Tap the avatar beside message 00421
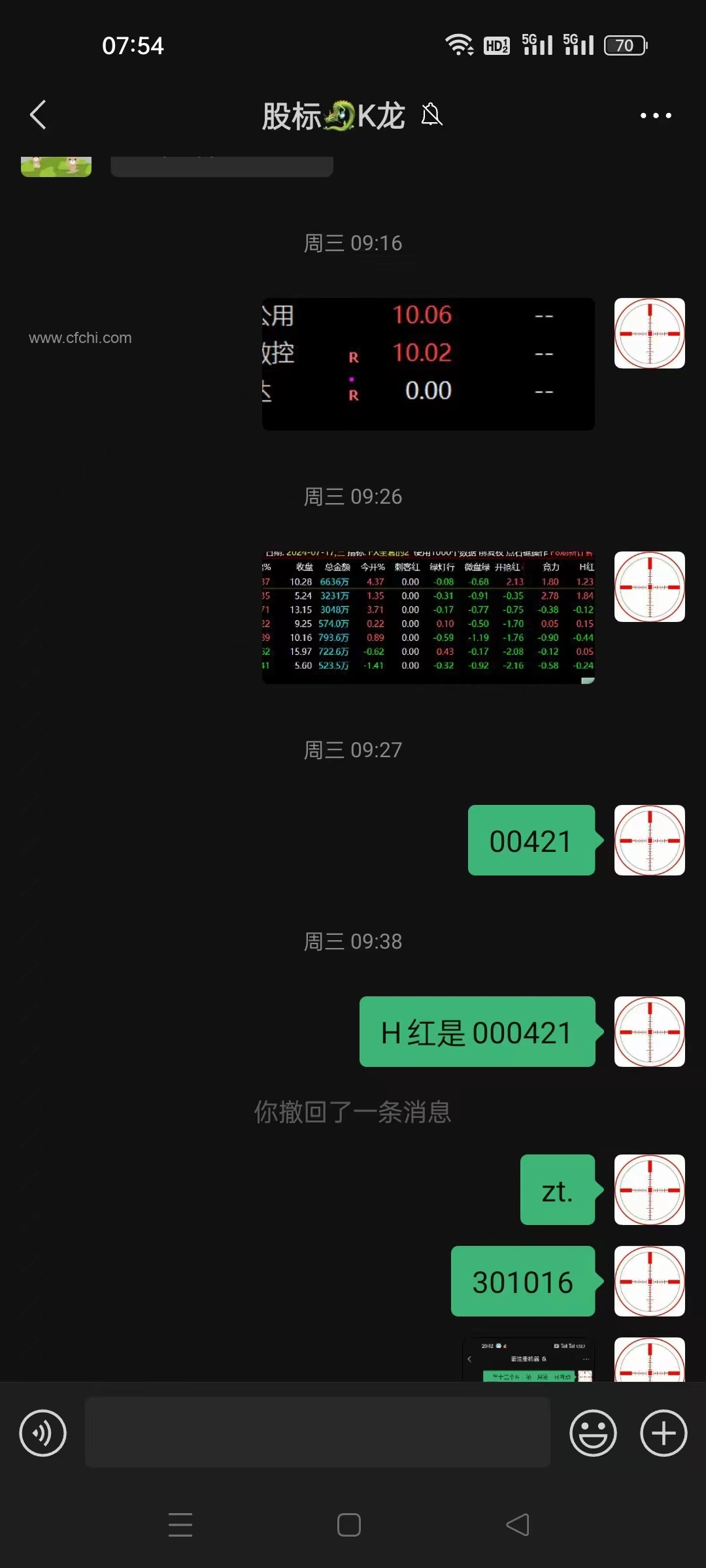 coord(649,840)
